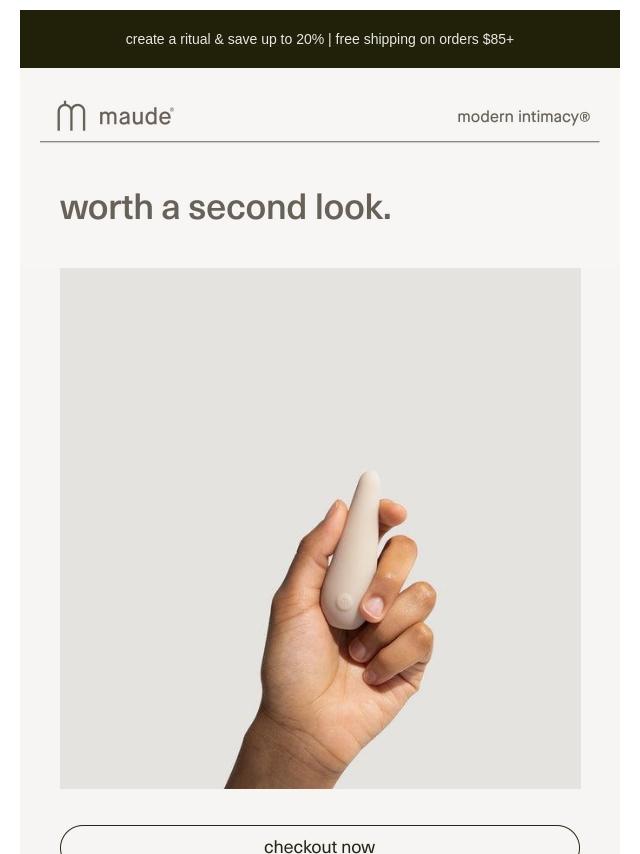
Task: Tap the checkout now button
Action: coord(319,842)
